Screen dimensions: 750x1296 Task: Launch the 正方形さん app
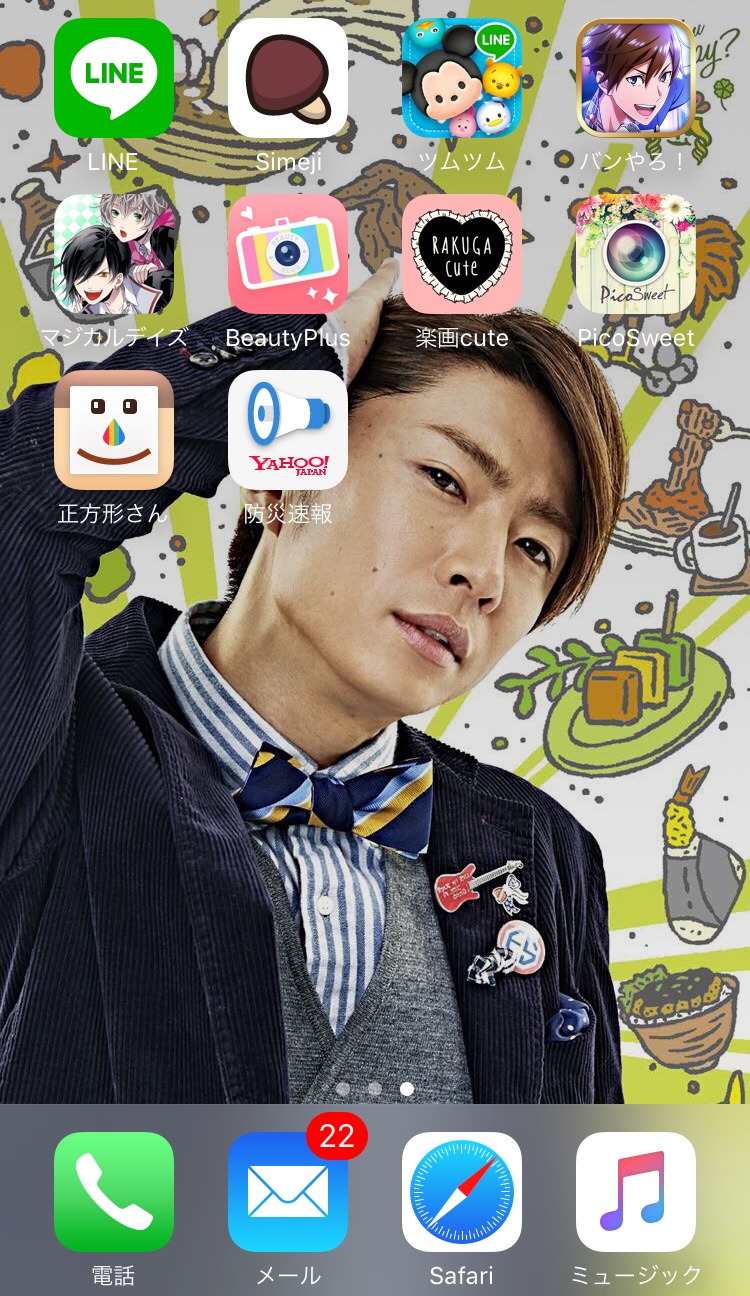(114, 430)
